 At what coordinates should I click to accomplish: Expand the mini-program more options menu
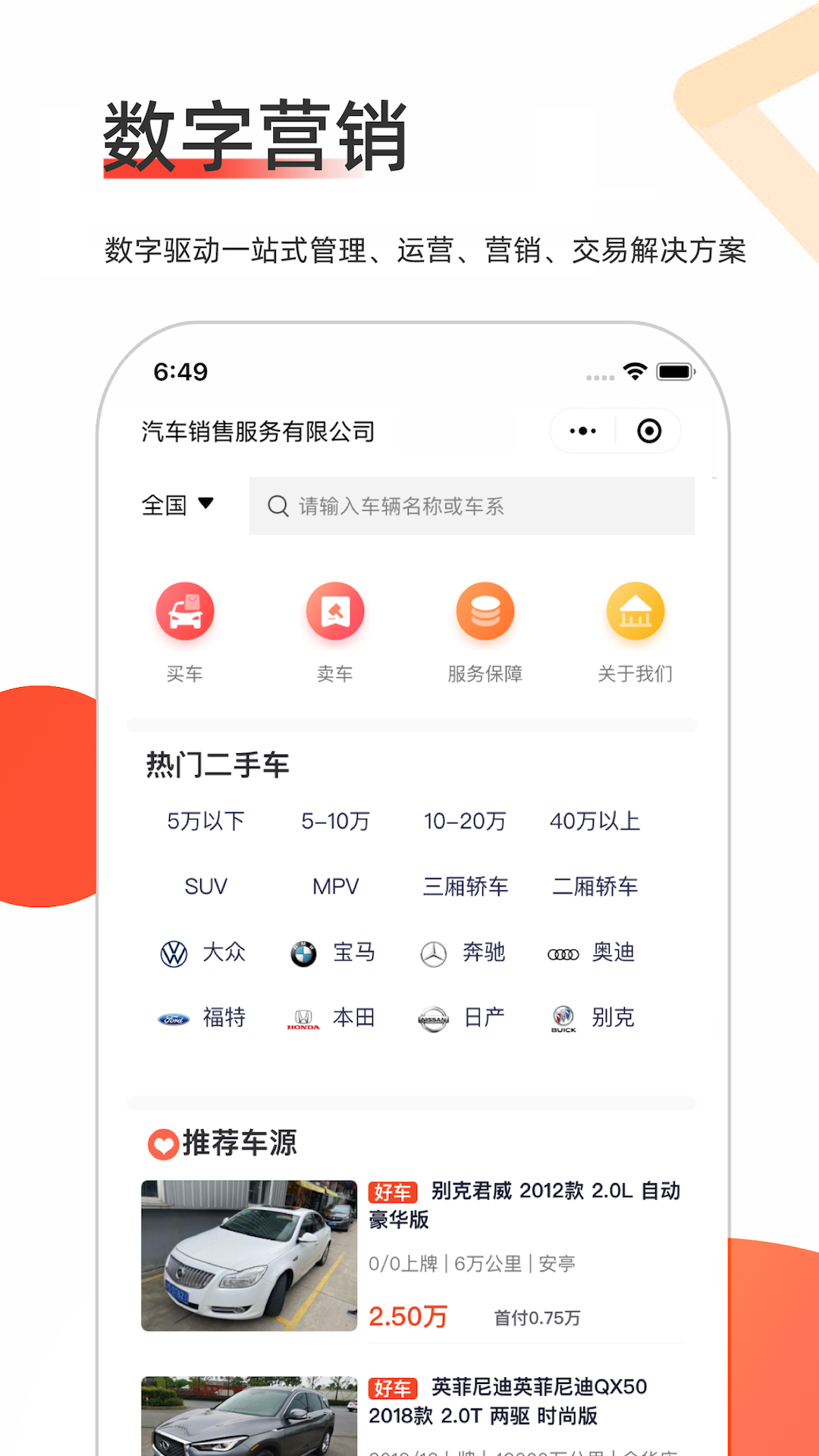pyautogui.click(x=582, y=430)
